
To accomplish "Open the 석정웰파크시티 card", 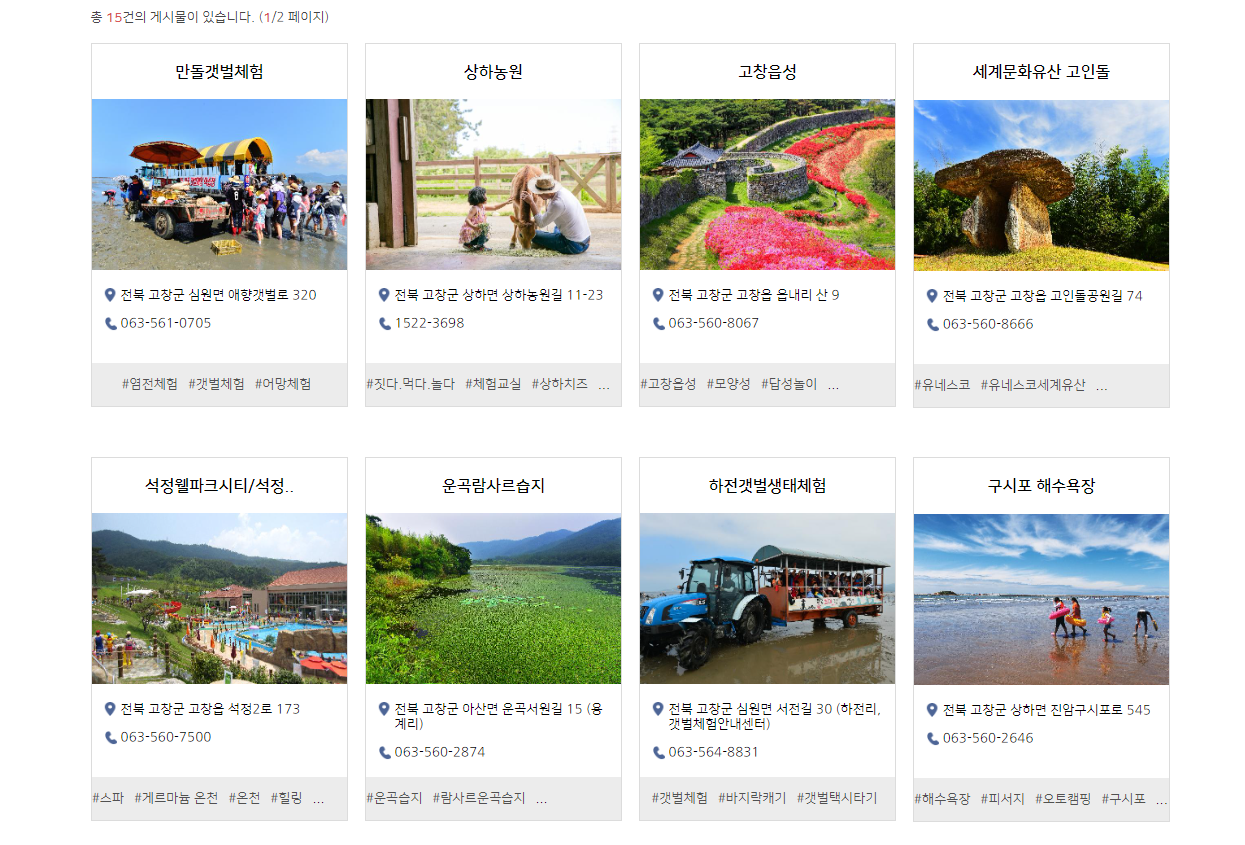I will tap(219, 598).
